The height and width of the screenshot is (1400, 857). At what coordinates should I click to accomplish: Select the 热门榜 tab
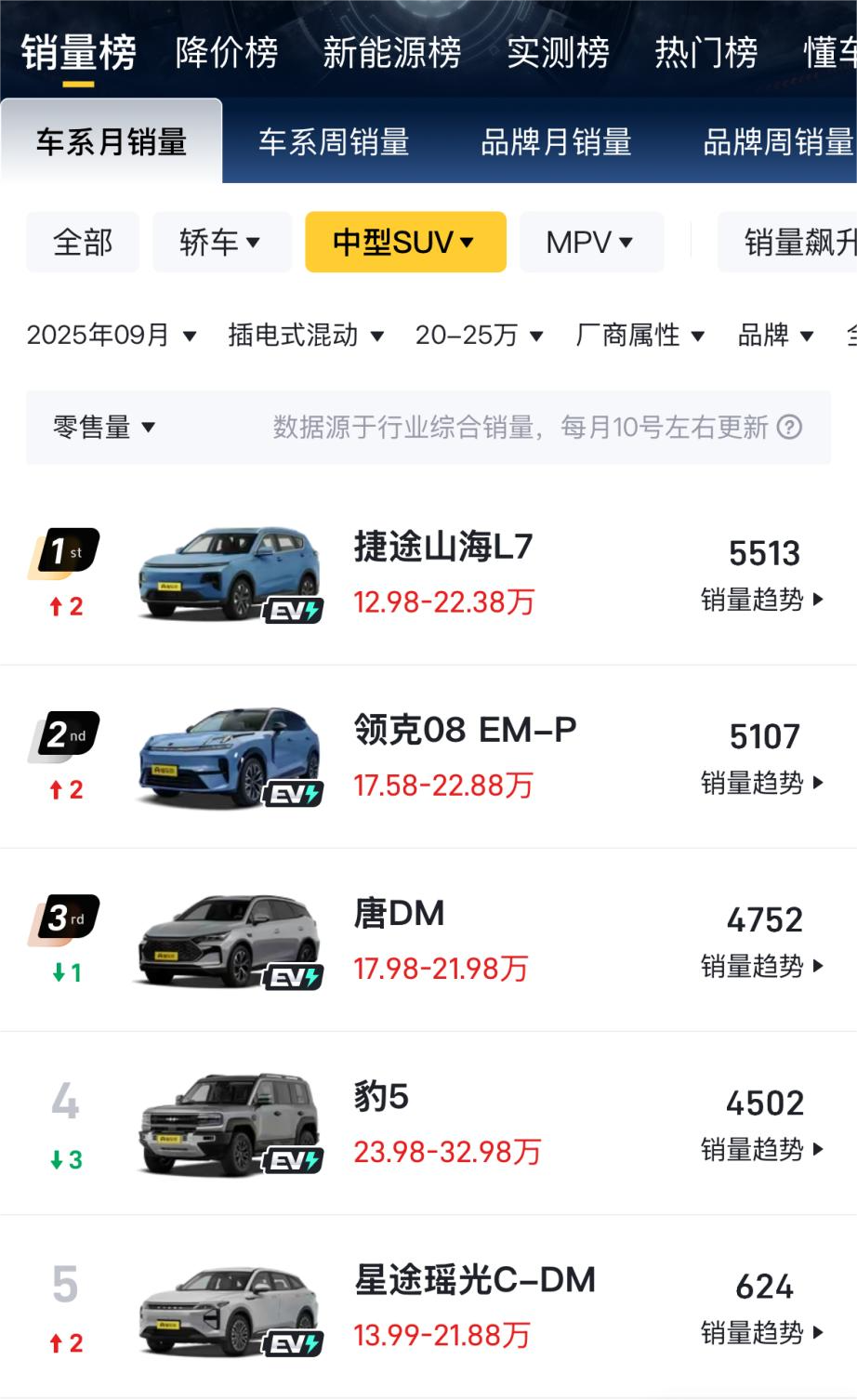coord(705,53)
